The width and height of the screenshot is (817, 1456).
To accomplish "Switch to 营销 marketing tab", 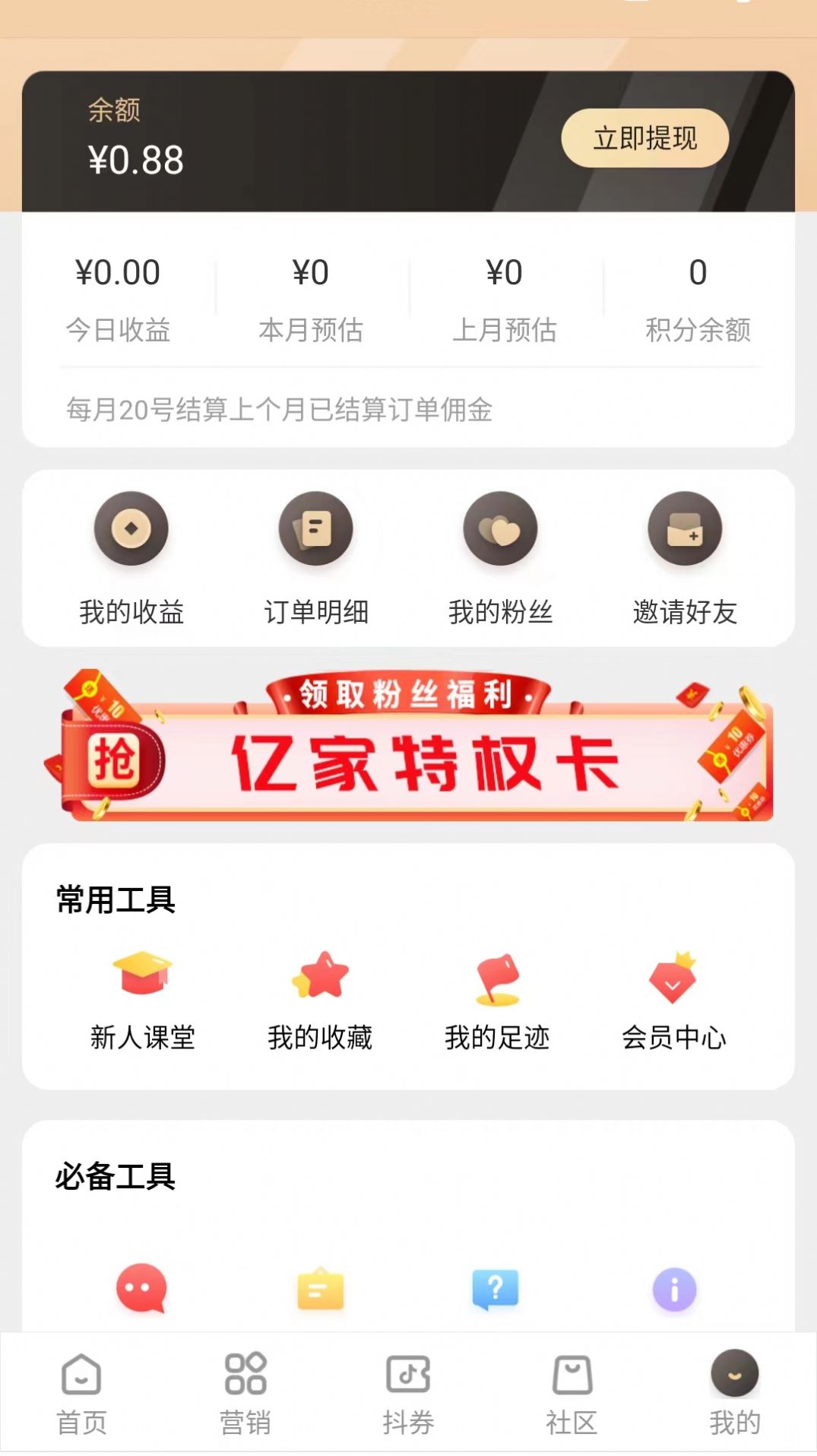I will click(x=245, y=1395).
